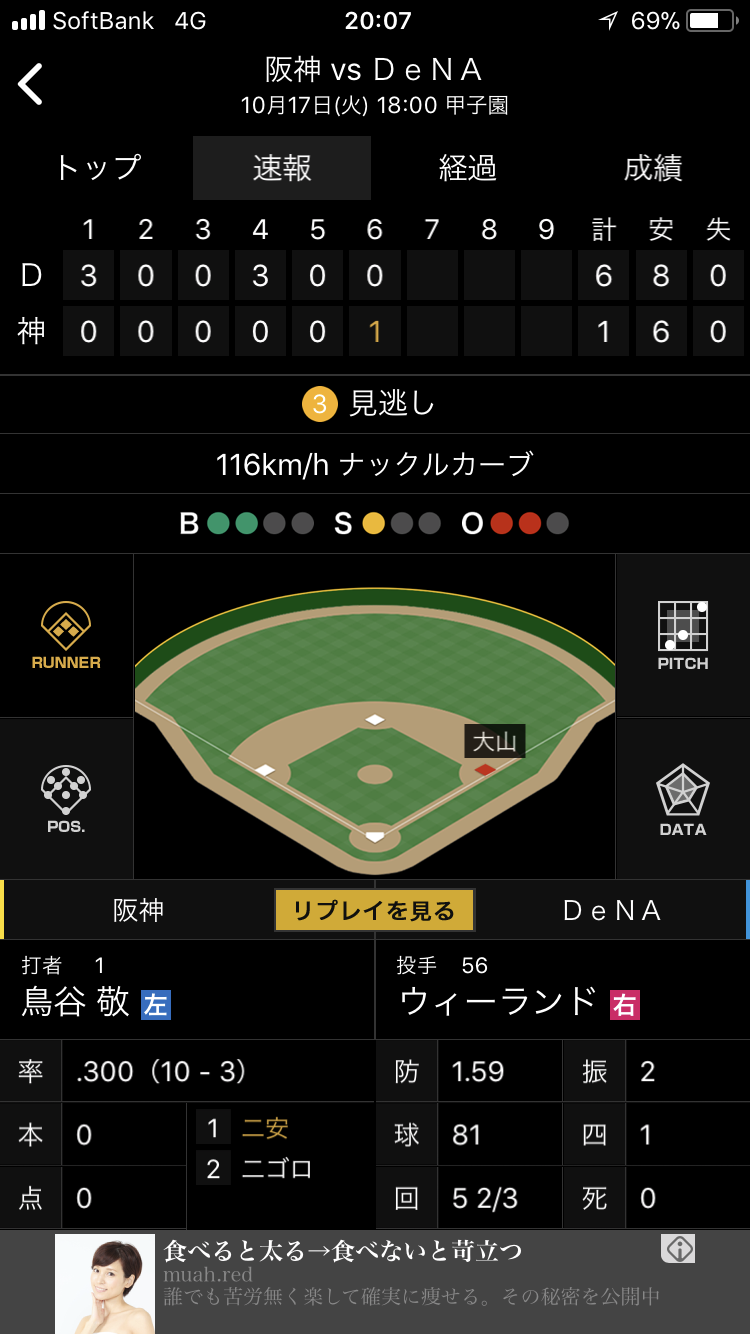The height and width of the screenshot is (1334, 750).
Task: Show the RUNNER view
Action: click(66, 636)
